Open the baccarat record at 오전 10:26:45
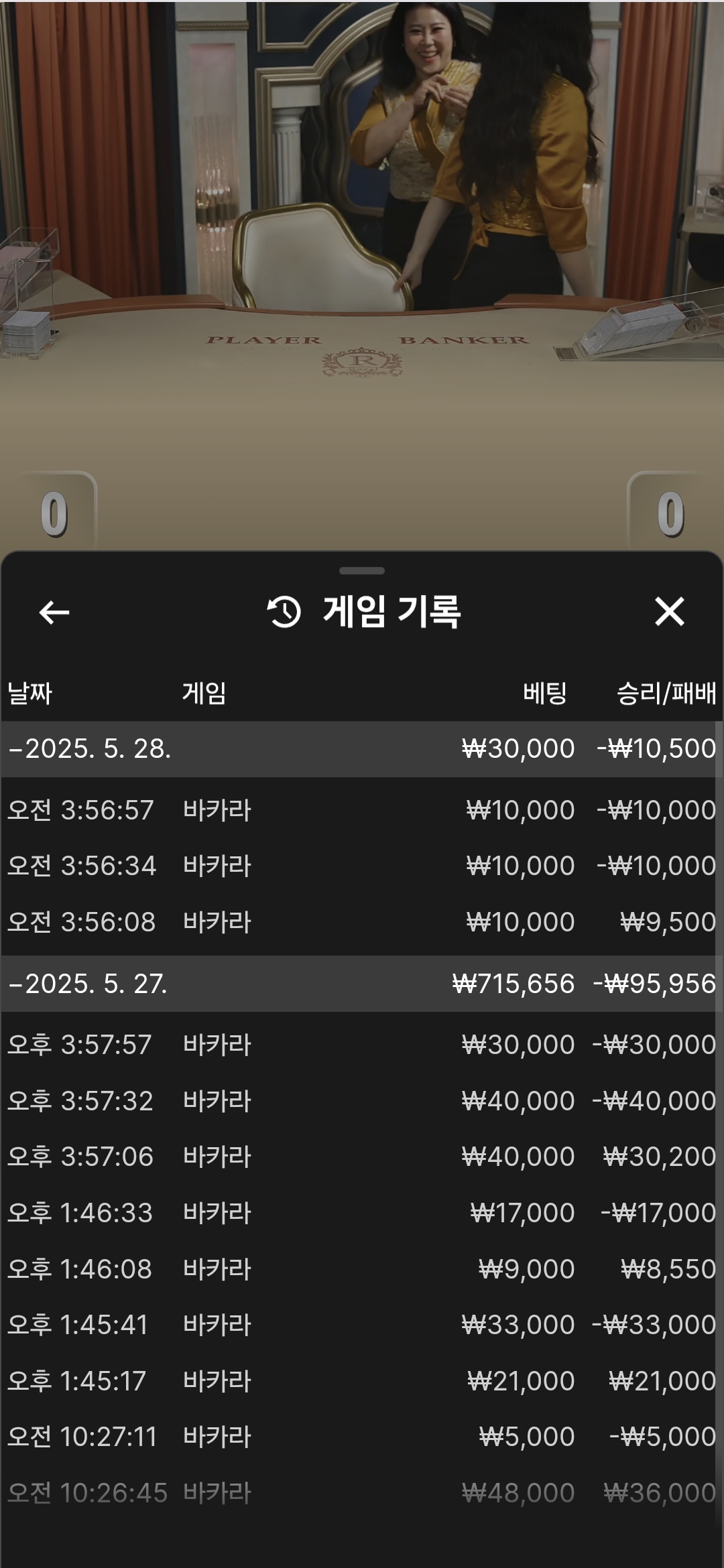Viewport: 724px width, 1568px height. click(362, 1493)
